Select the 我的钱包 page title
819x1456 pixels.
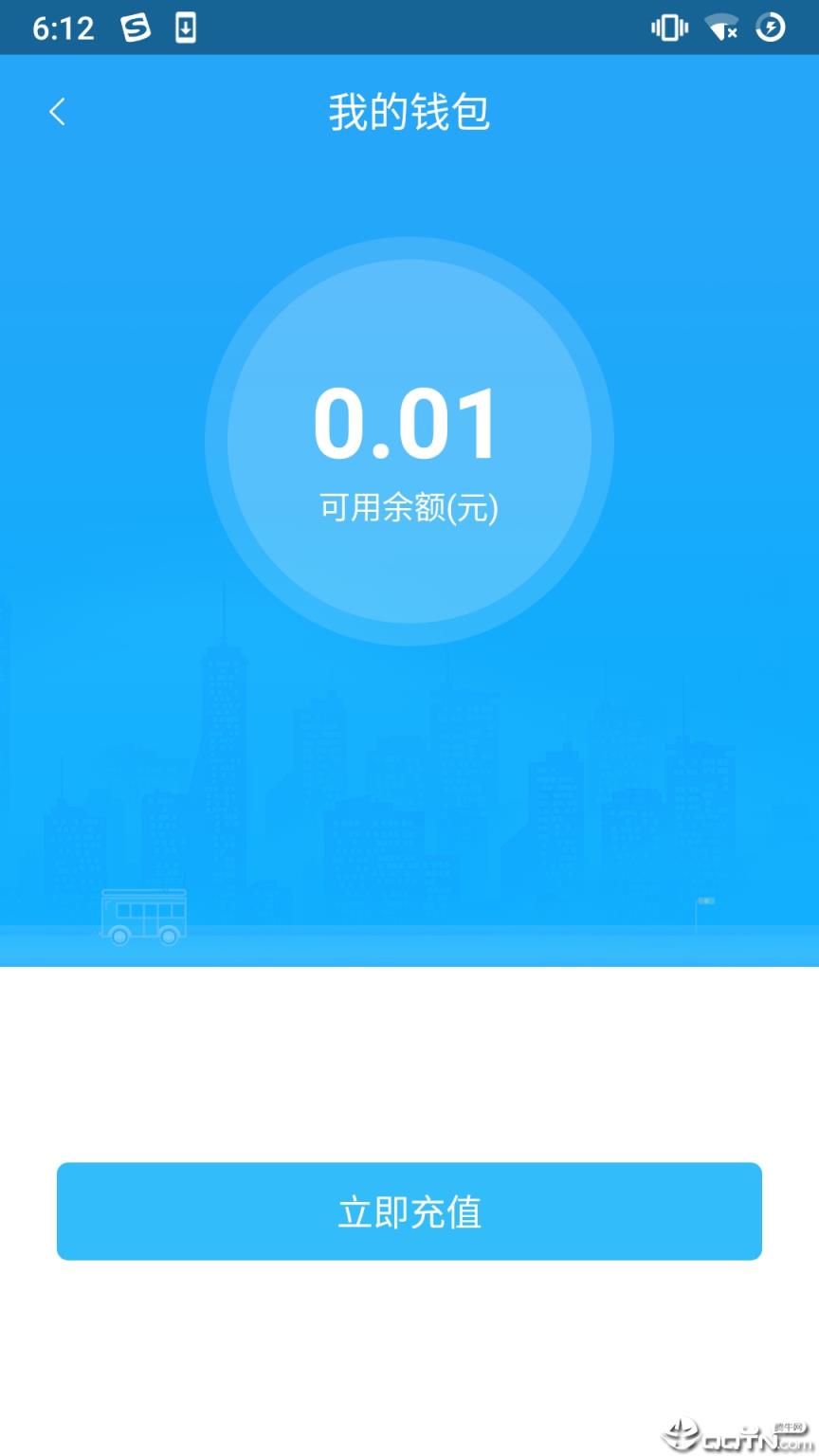coord(409,111)
